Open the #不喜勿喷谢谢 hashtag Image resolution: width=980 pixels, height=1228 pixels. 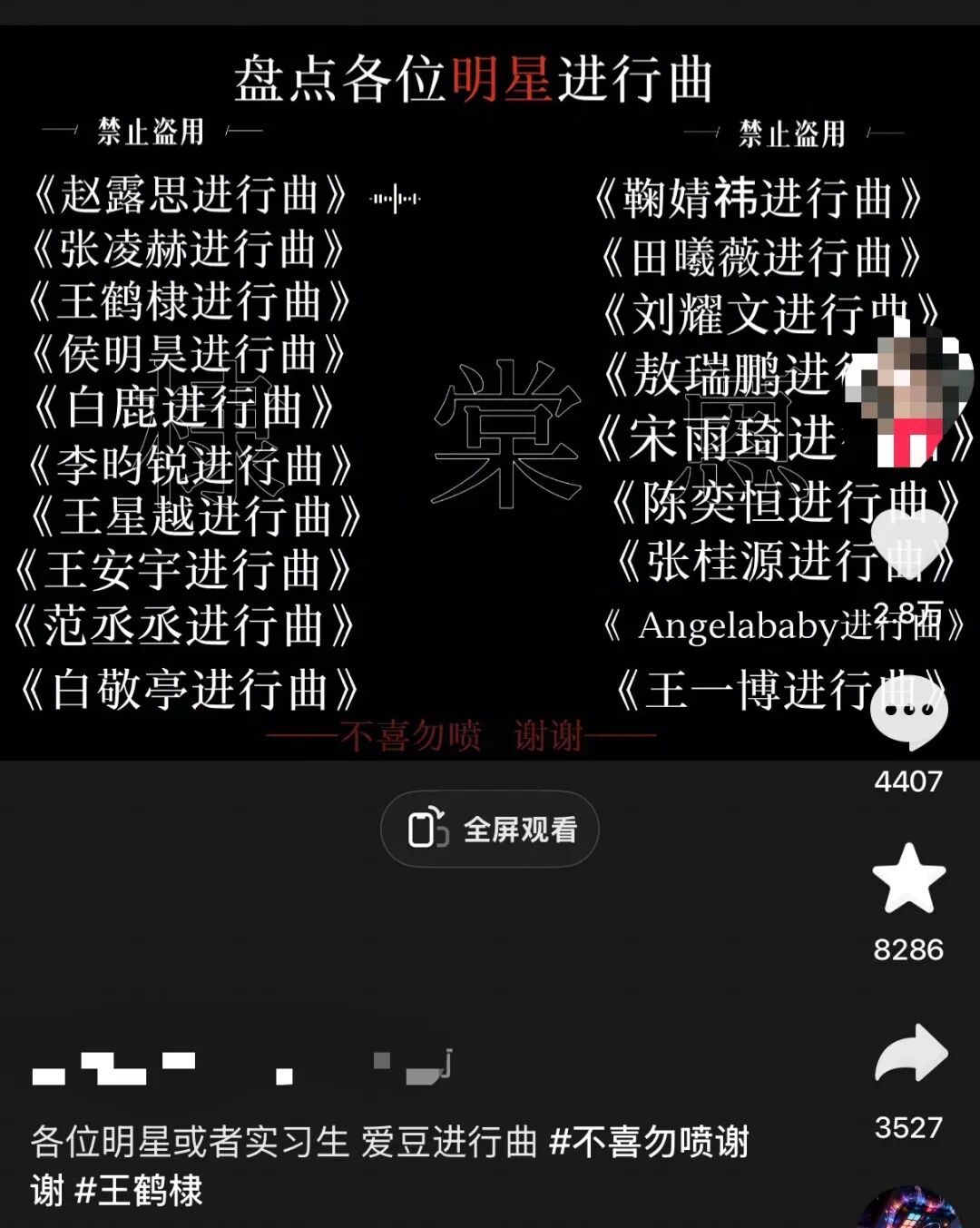point(648,1142)
